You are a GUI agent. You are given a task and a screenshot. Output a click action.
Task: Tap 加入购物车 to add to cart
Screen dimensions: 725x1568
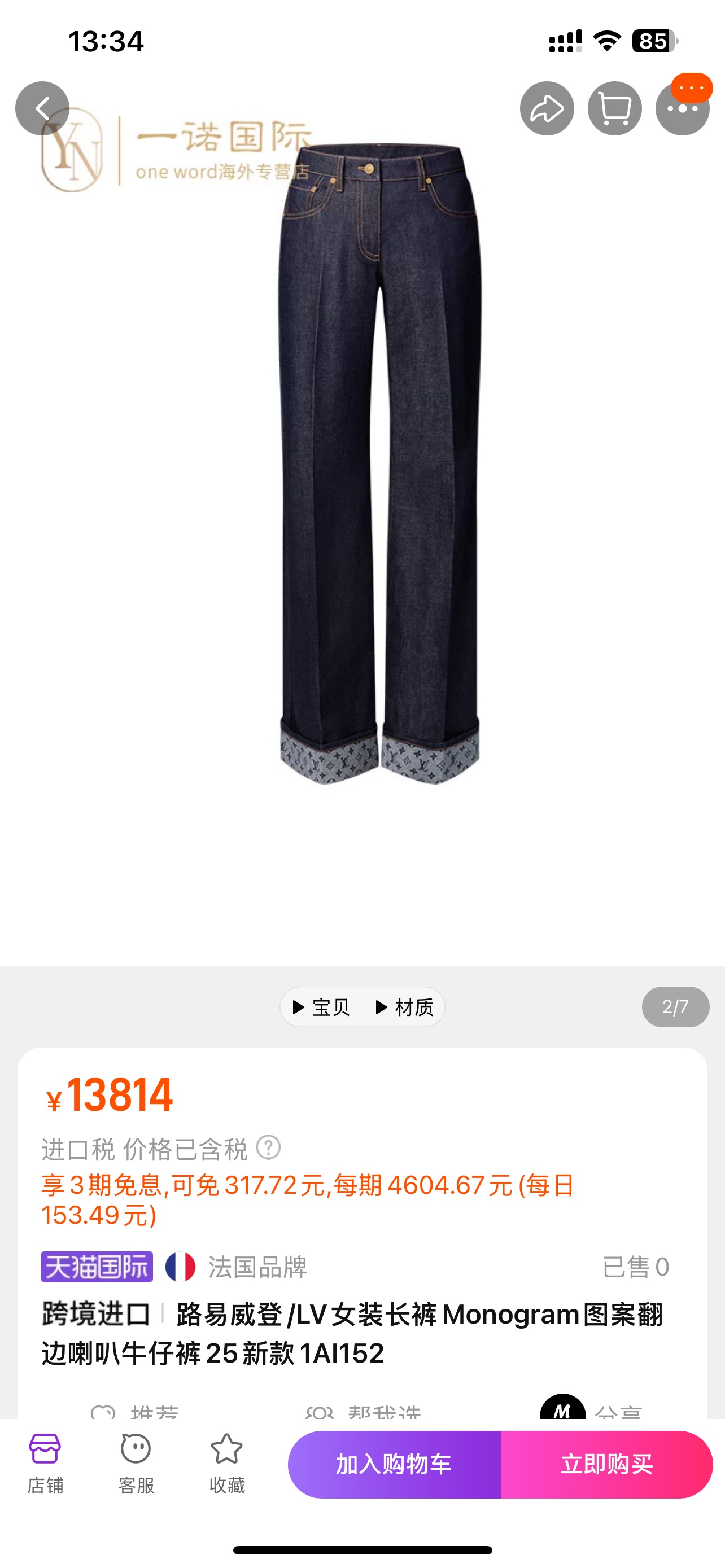click(x=394, y=1464)
